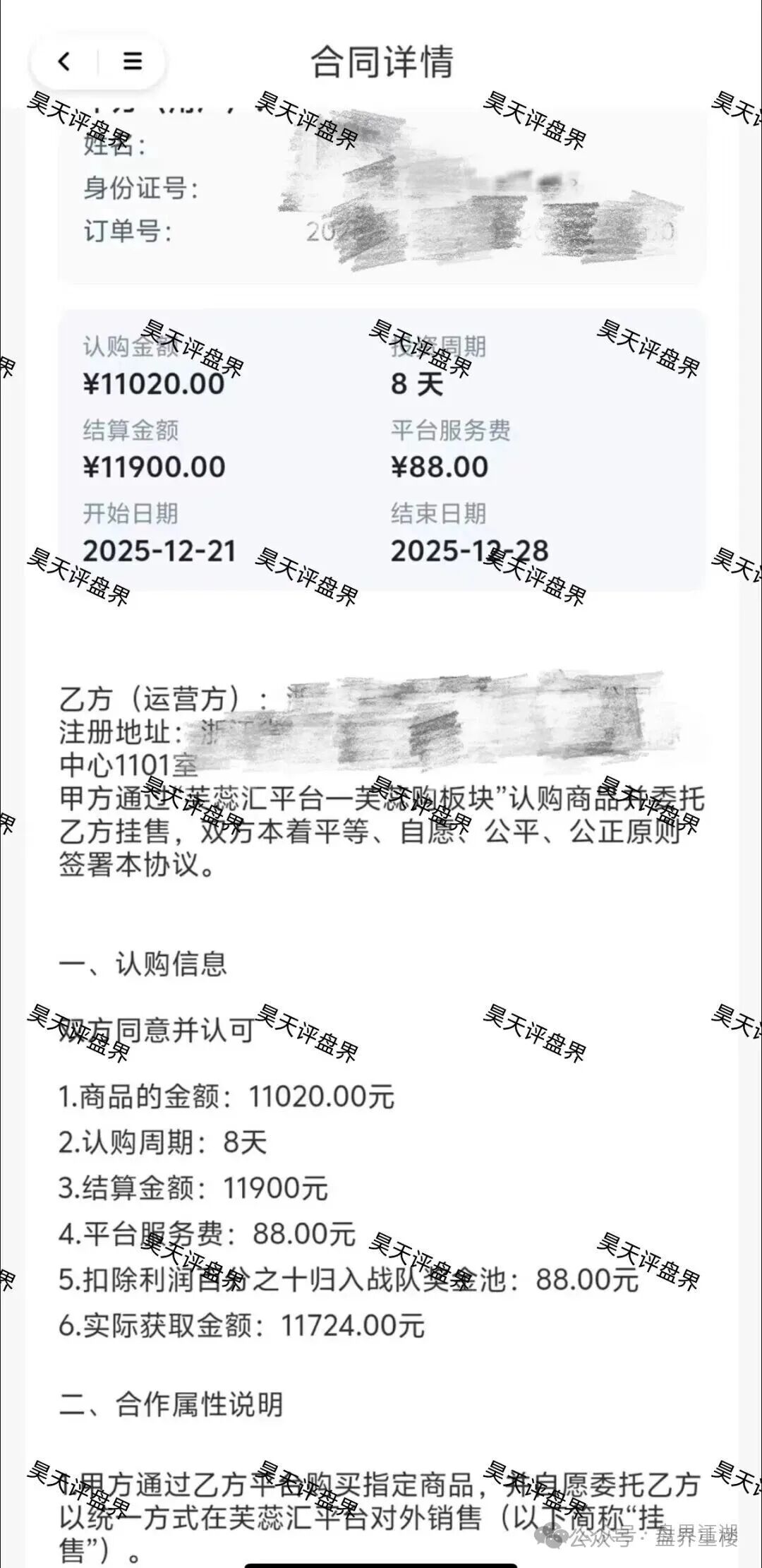Tap the ¥11900.00 settlement value

151,467
